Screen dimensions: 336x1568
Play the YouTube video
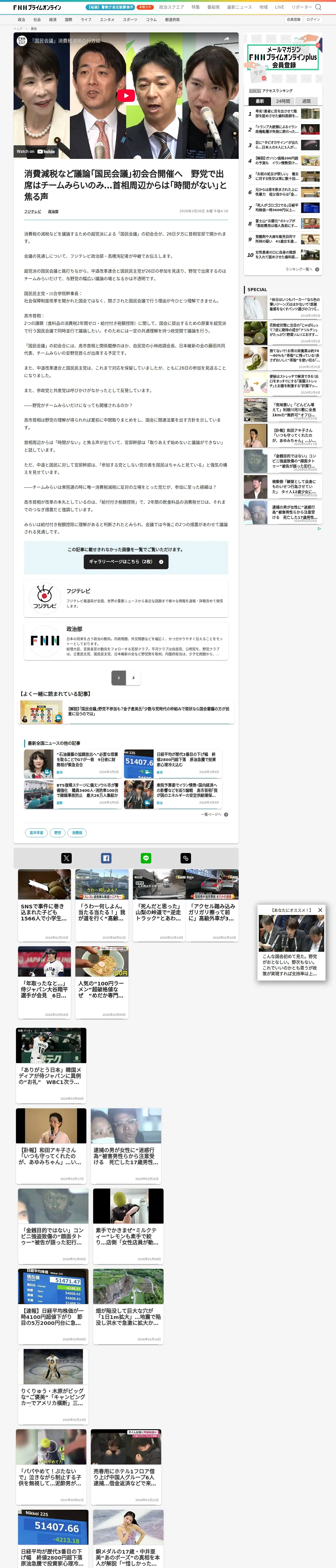tap(126, 96)
